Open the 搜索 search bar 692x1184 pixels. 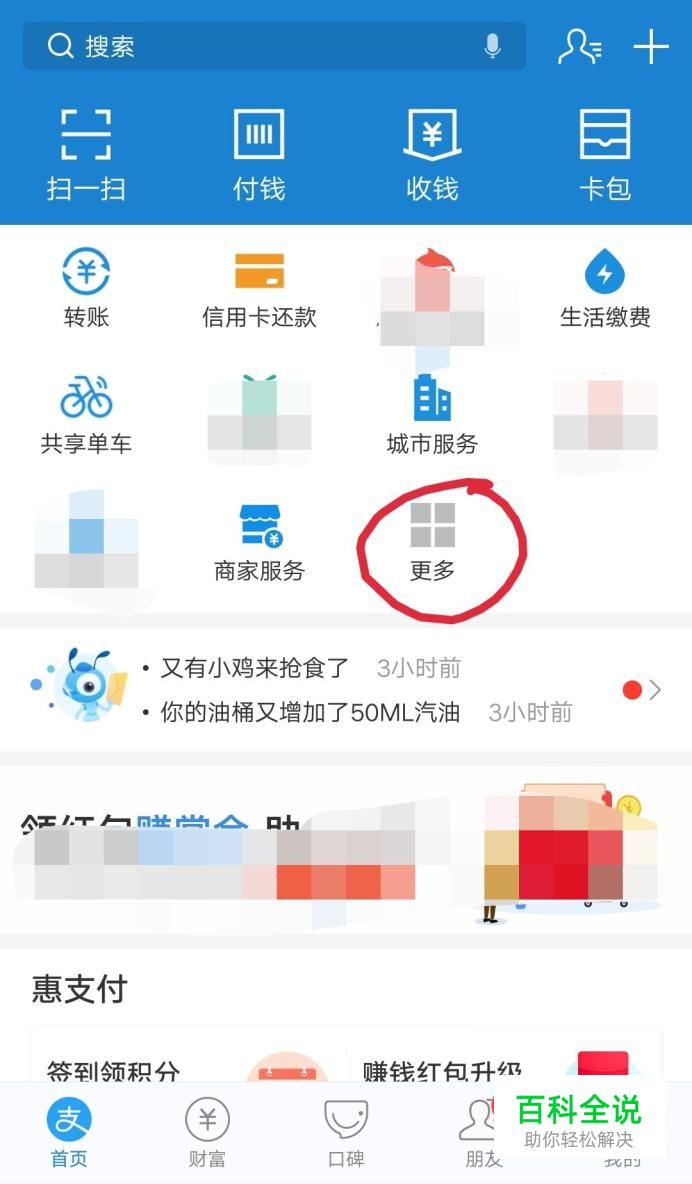(250, 46)
